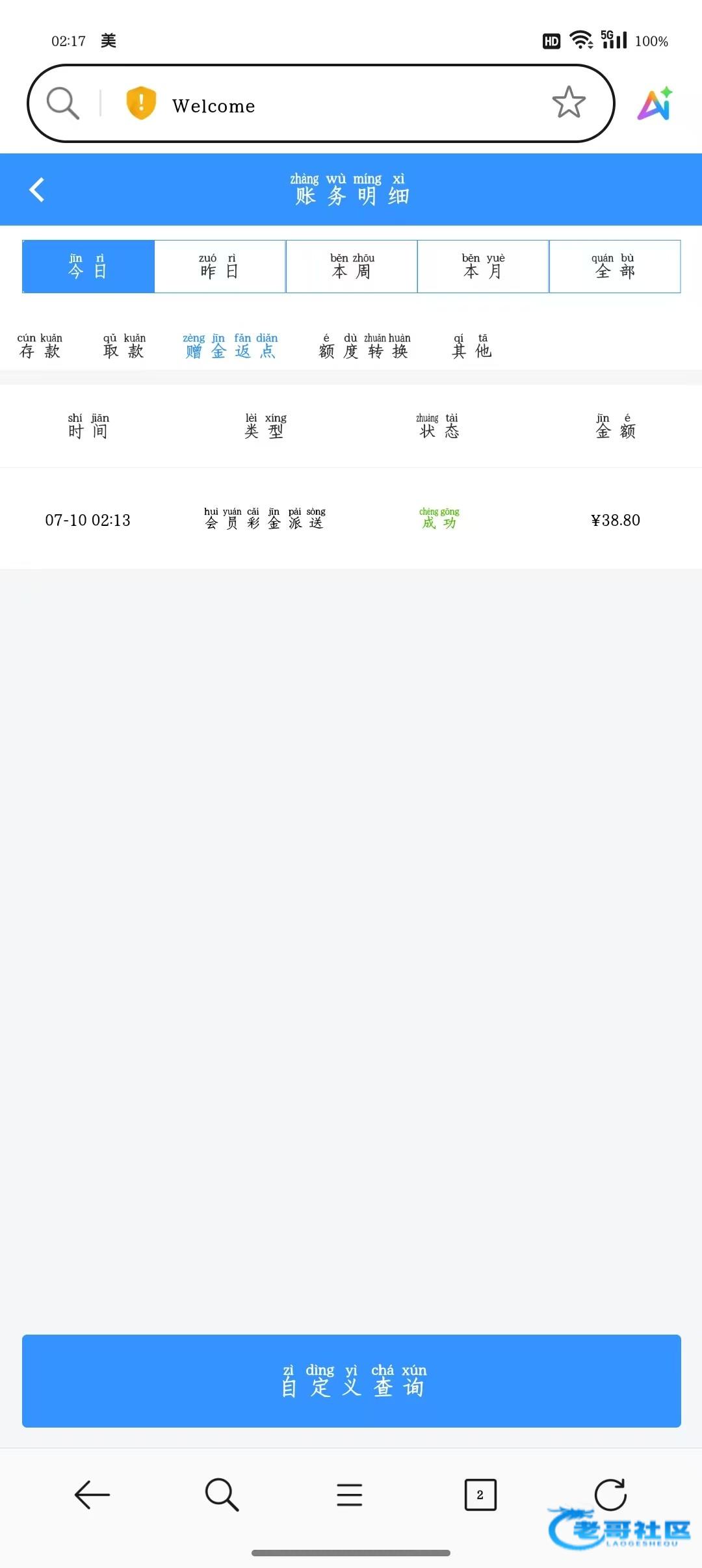Tap the 自定义查询 button
Viewport: 702px width, 1568px height.
point(352,1381)
